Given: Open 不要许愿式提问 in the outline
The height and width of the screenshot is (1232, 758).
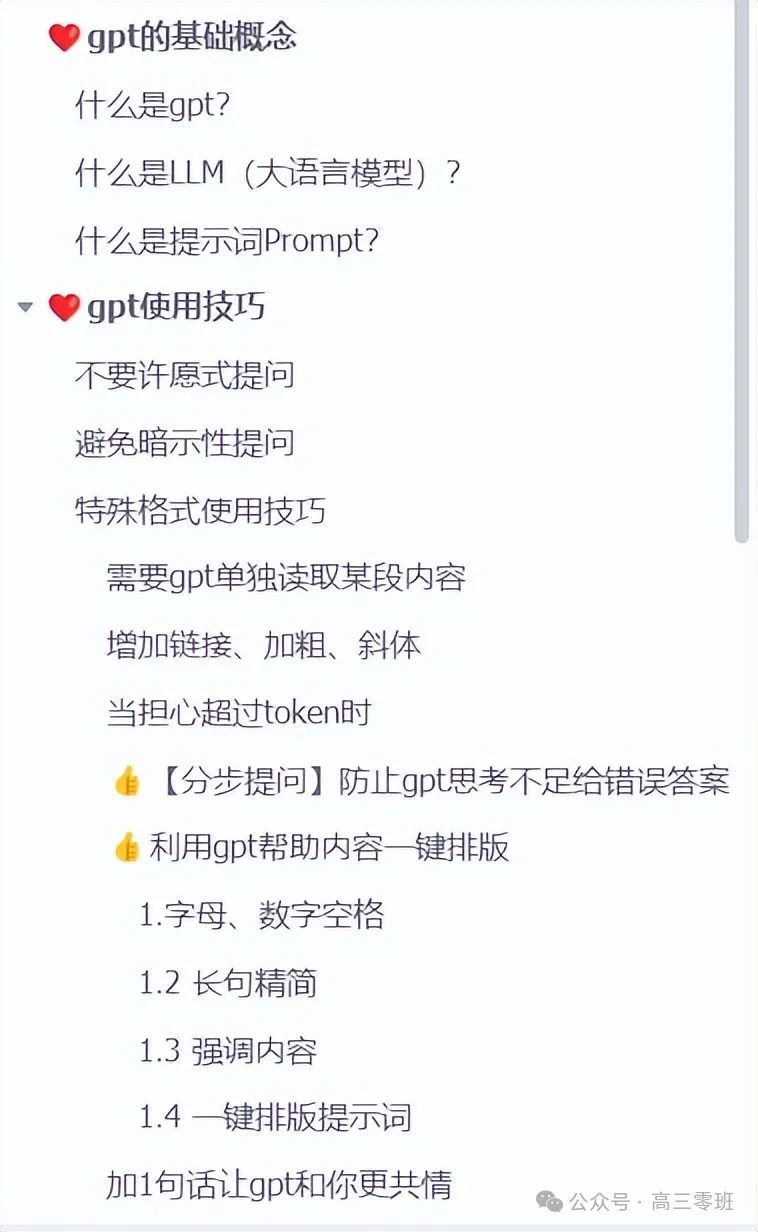Looking at the screenshot, I should pos(184,375).
